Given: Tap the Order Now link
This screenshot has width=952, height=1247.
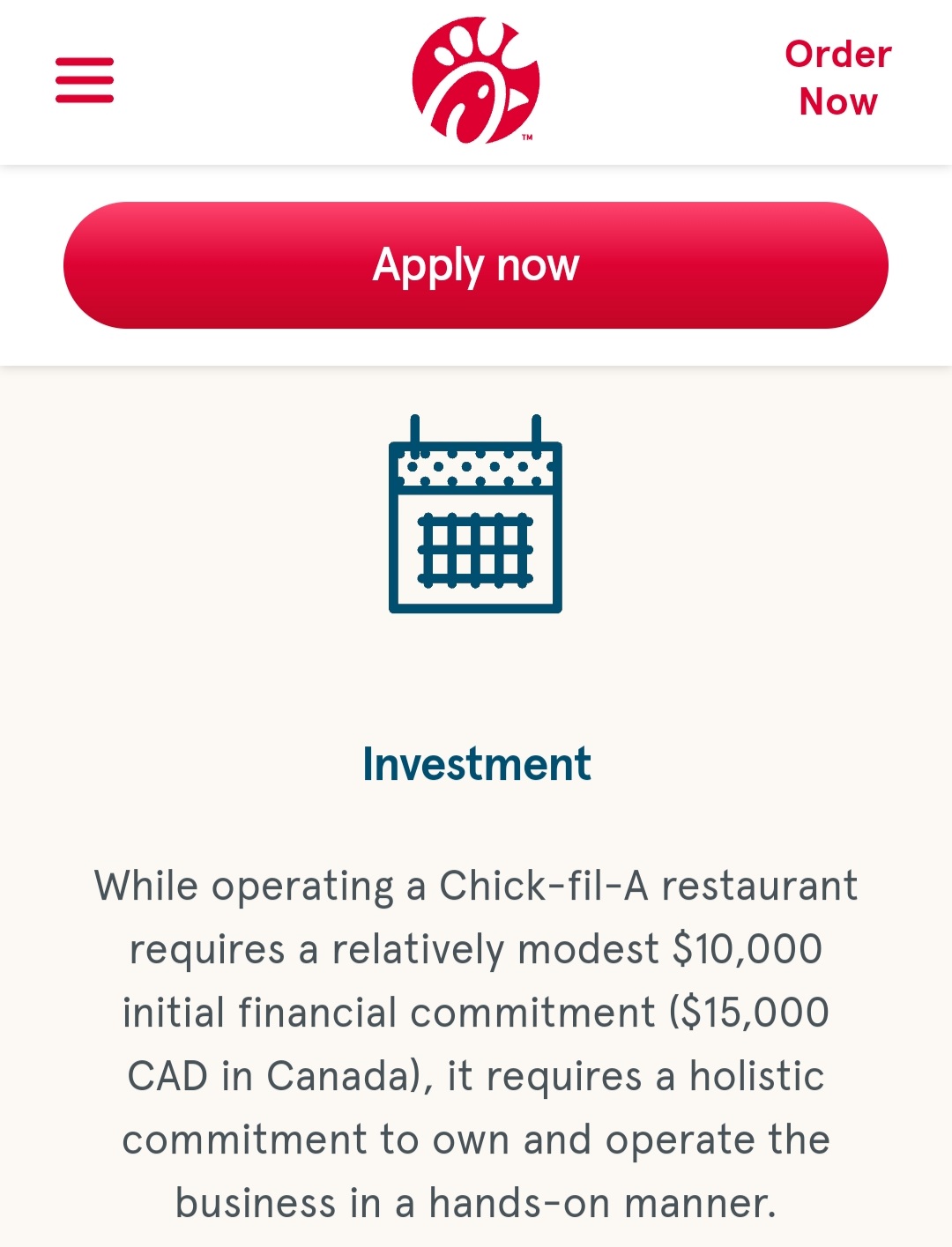Looking at the screenshot, I should (837, 78).
